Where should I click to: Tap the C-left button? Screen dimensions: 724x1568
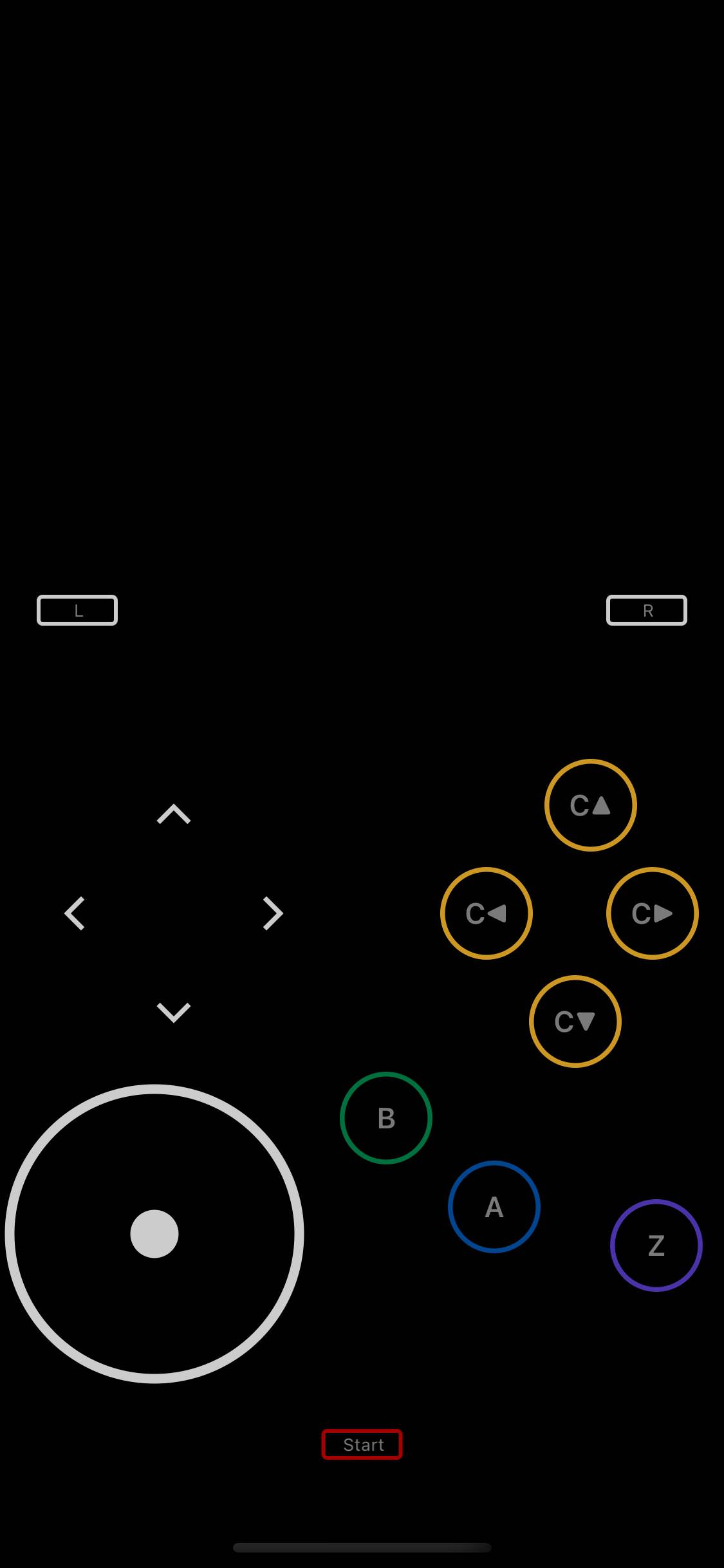coord(487,913)
